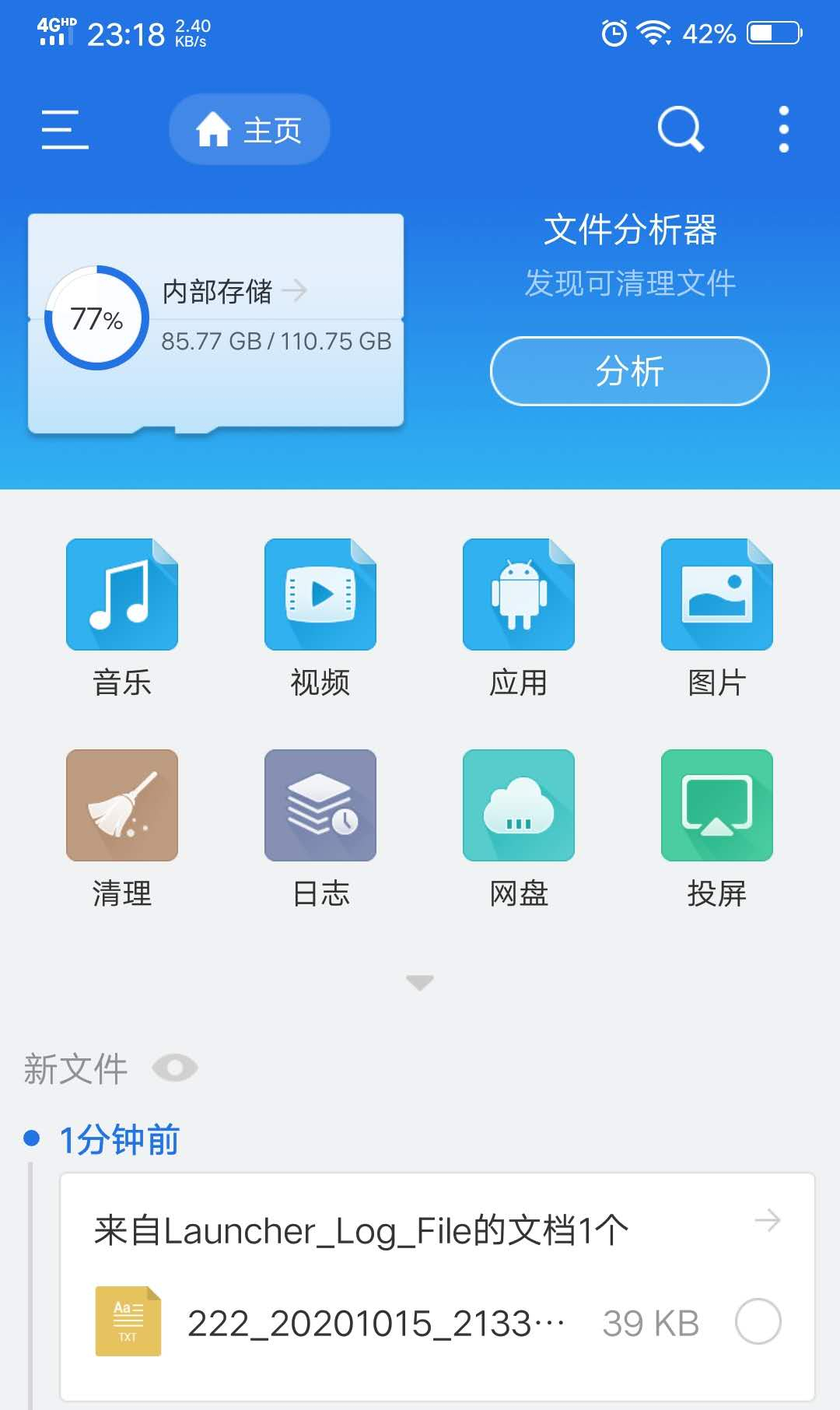Viewport: 840px width, 1410px height.
Task: Select the 39 KB file's circle
Action: [758, 1321]
